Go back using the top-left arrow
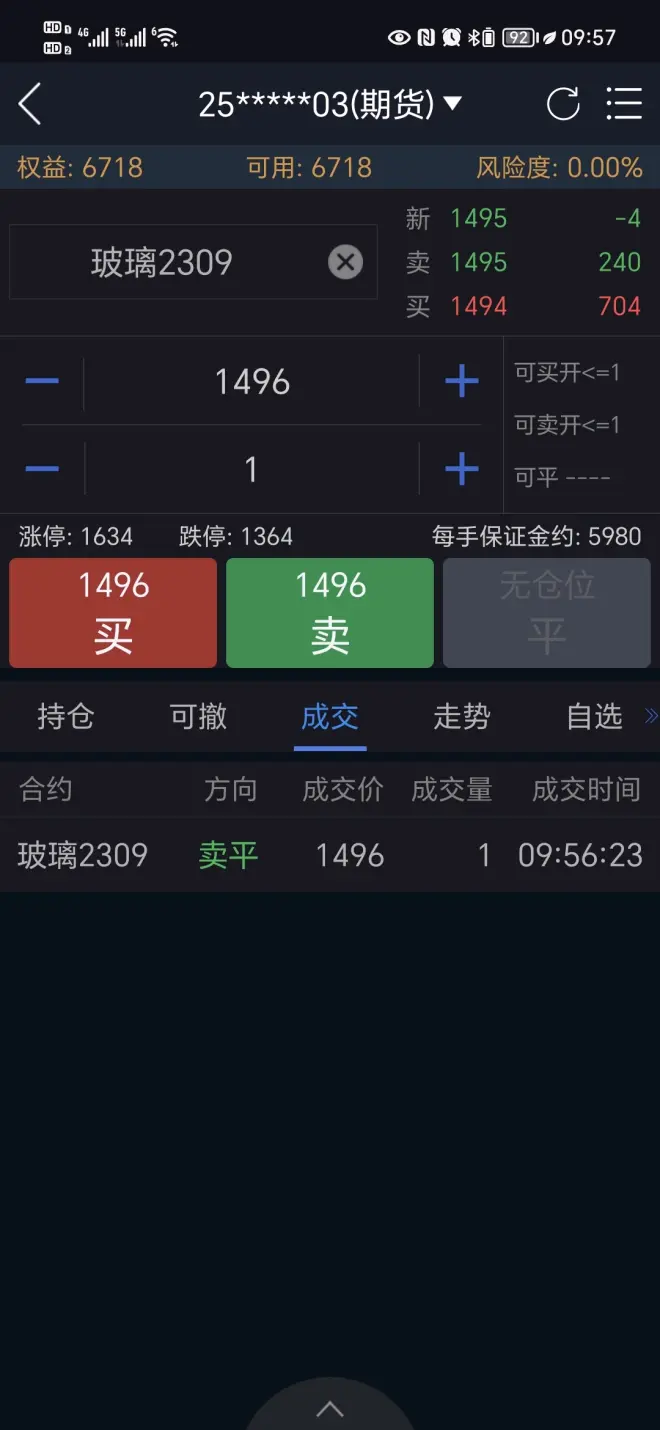This screenshot has height=1430, width=660. pos(30,104)
